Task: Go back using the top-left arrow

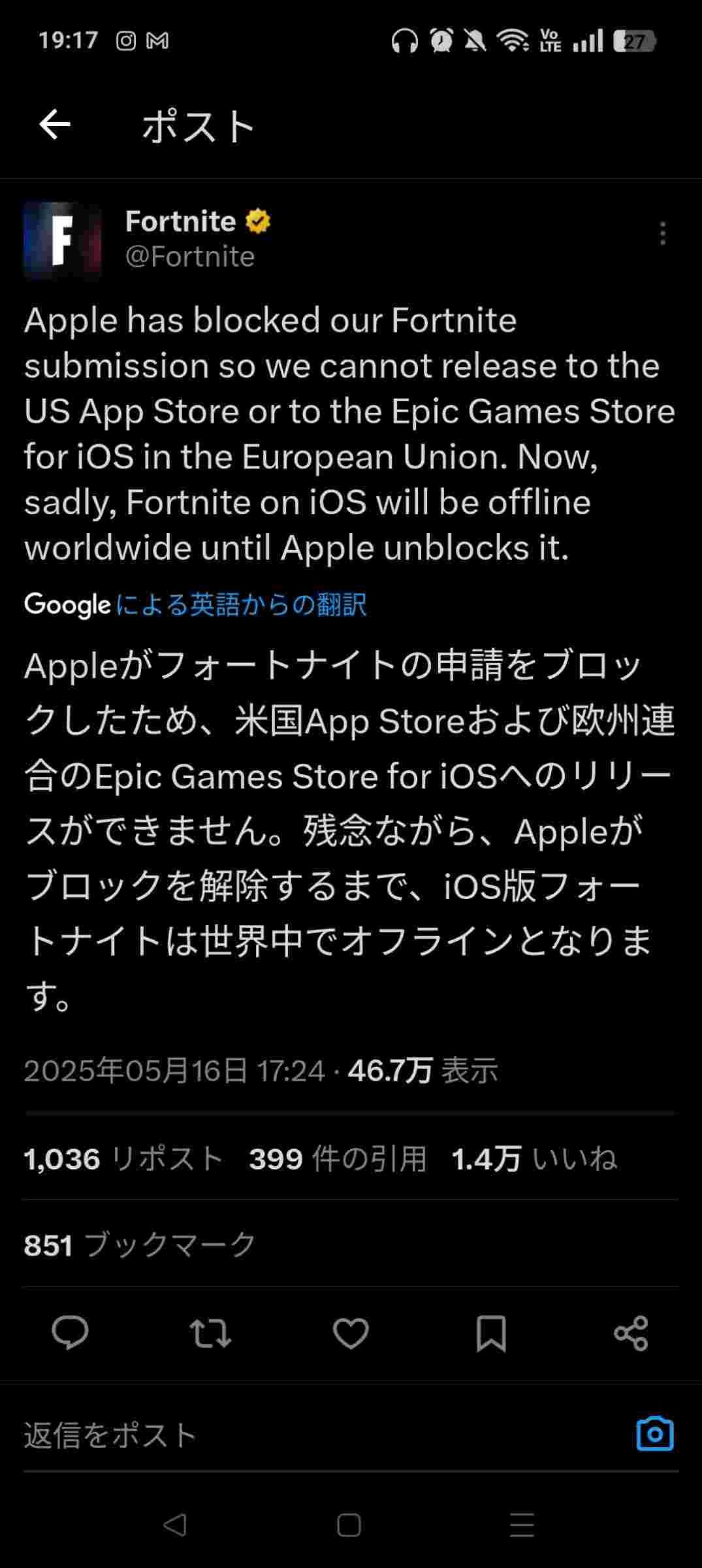Action: coord(55,125)
